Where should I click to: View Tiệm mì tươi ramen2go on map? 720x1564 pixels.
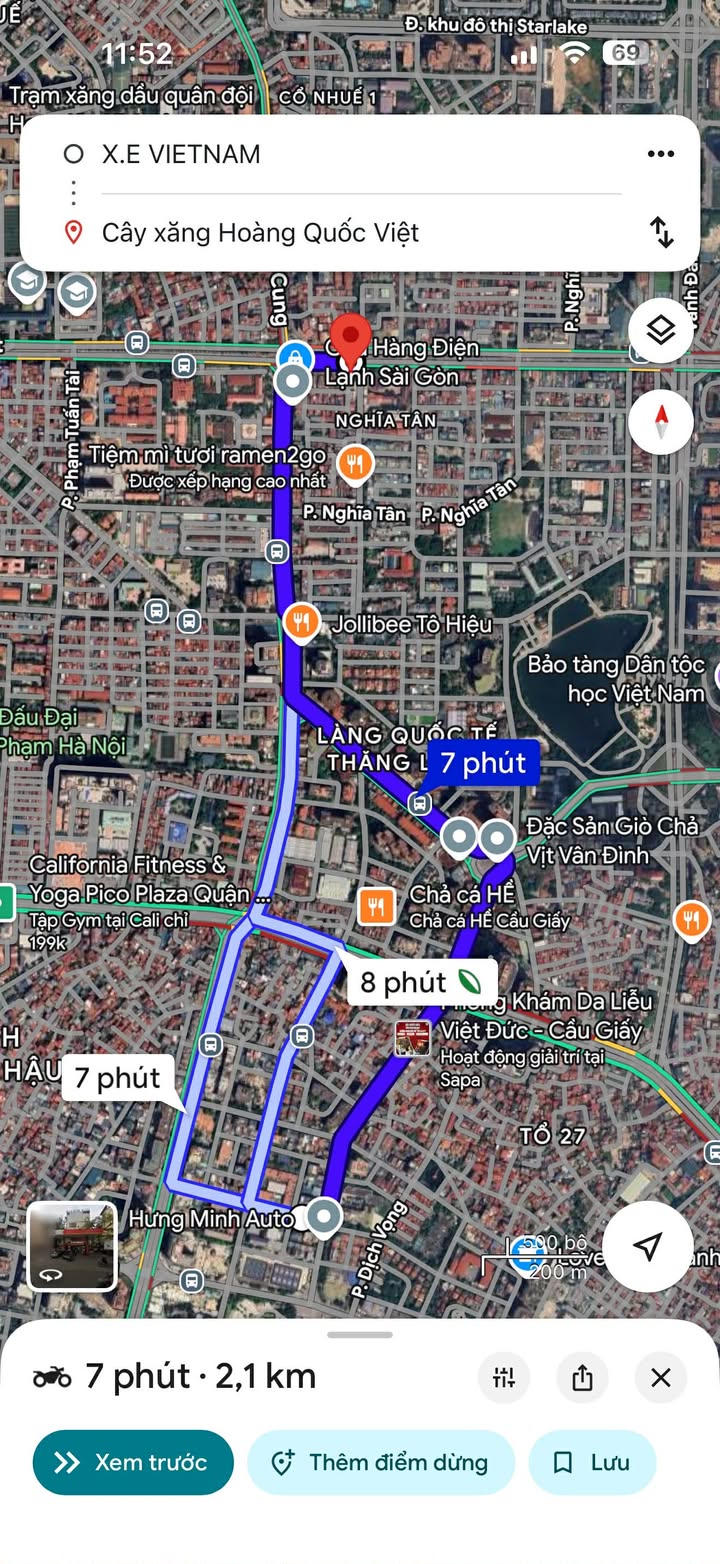coord(354,463)
